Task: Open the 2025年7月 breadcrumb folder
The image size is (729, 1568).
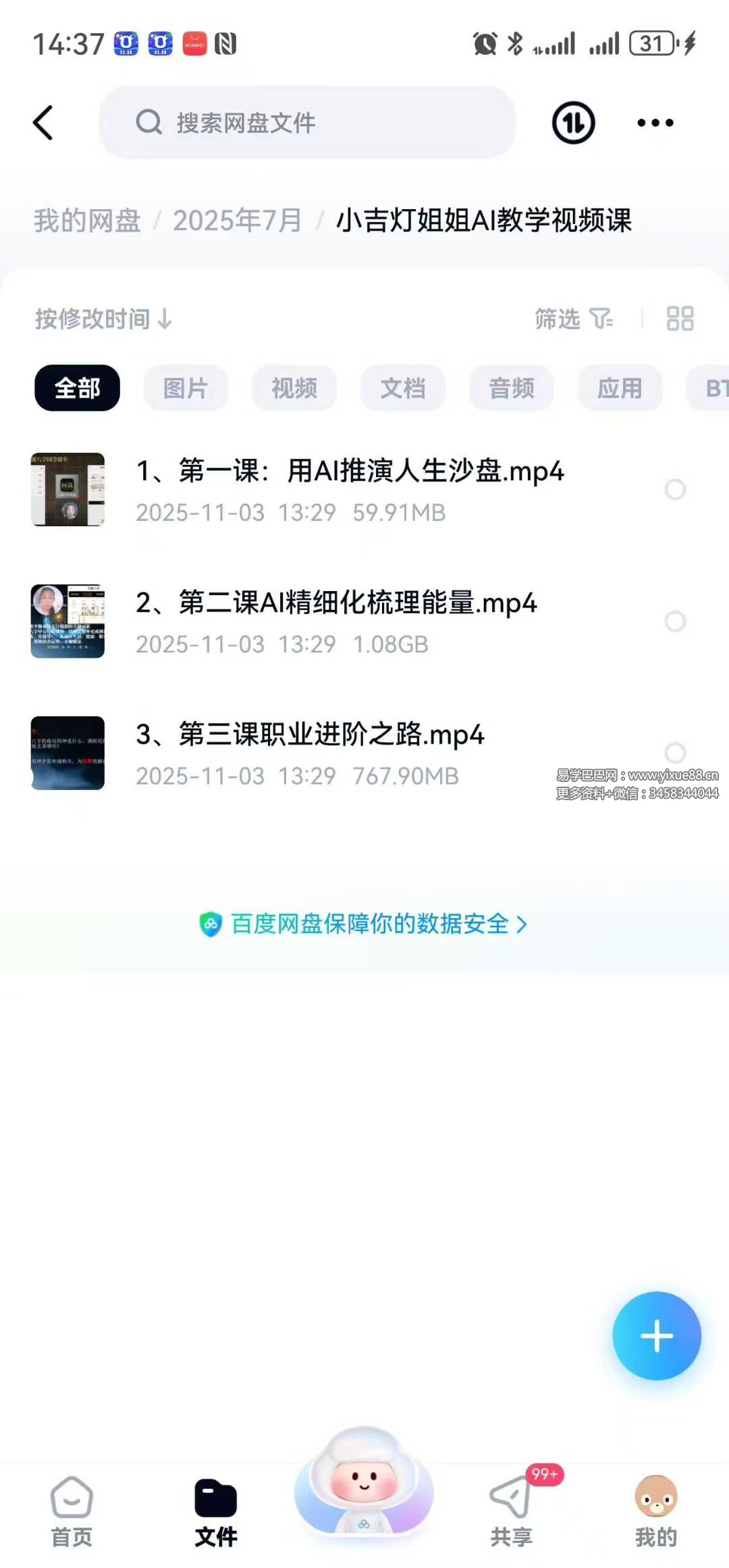Action: (237, 221)
